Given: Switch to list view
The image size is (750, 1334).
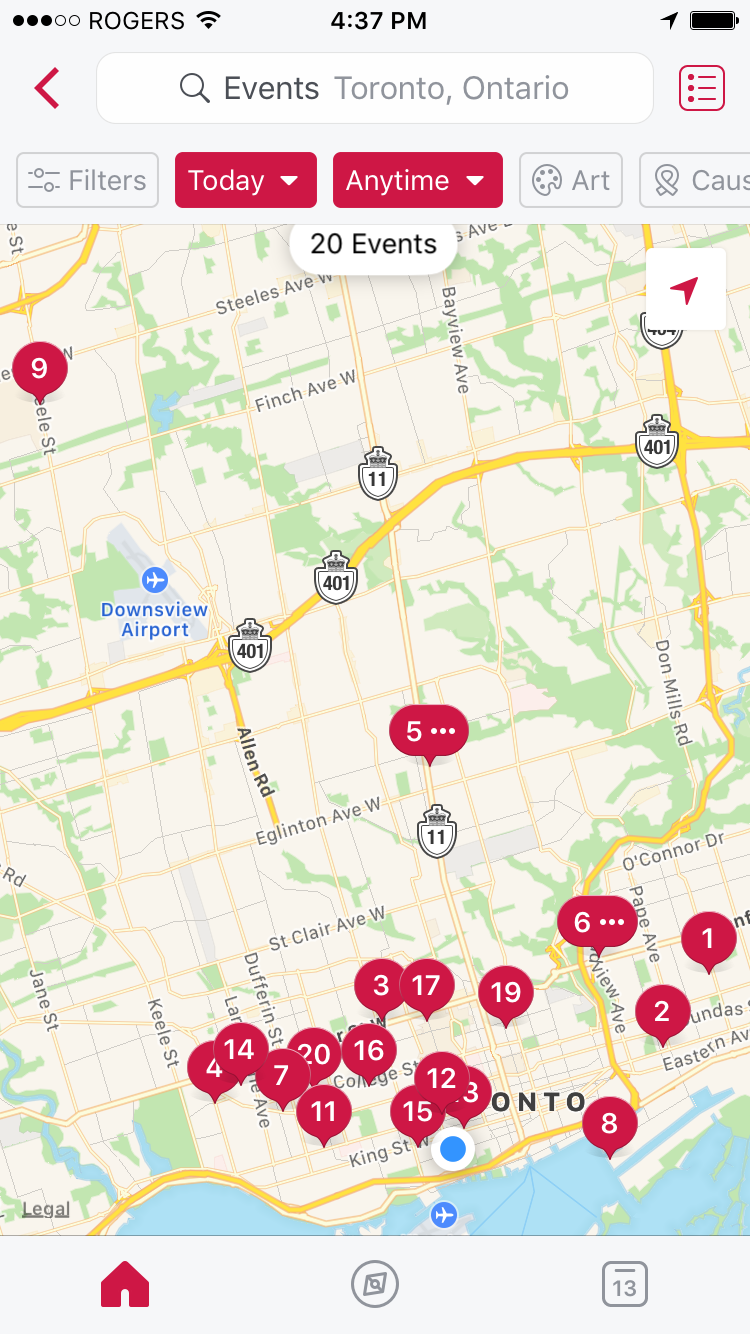Looking at the screenshot, I should point(701,88).
